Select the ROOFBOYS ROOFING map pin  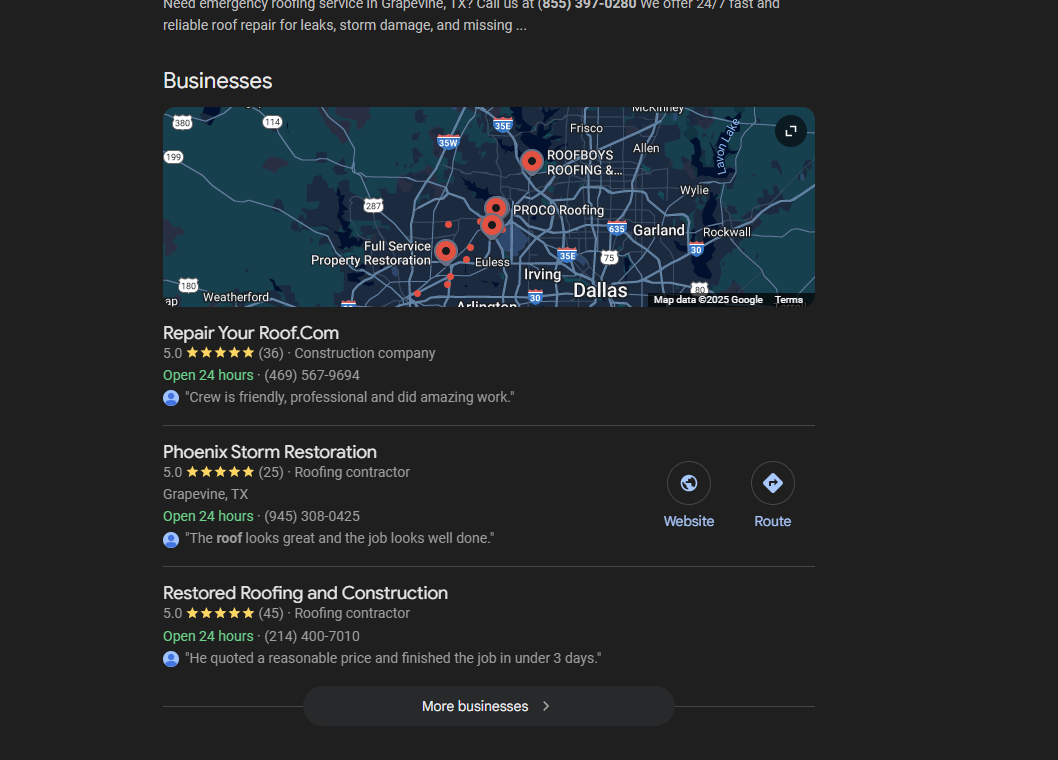coord(532,160)
